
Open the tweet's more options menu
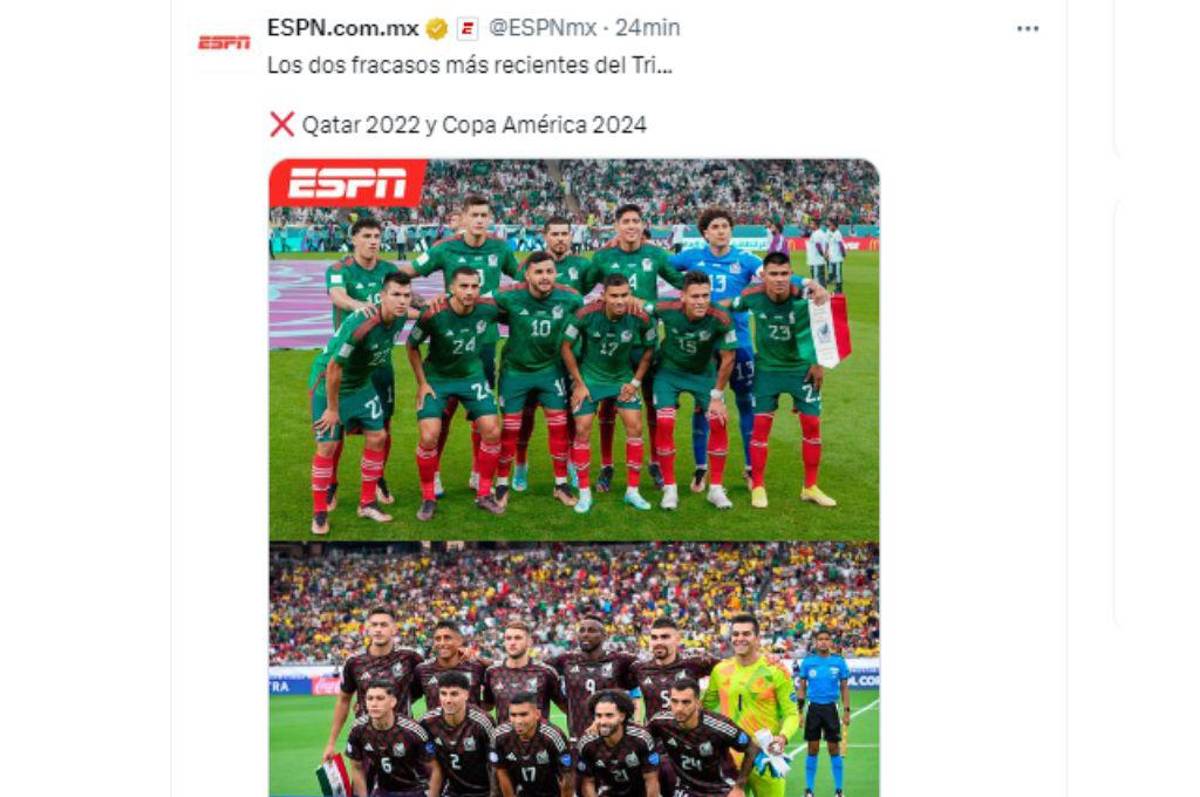1027,28
